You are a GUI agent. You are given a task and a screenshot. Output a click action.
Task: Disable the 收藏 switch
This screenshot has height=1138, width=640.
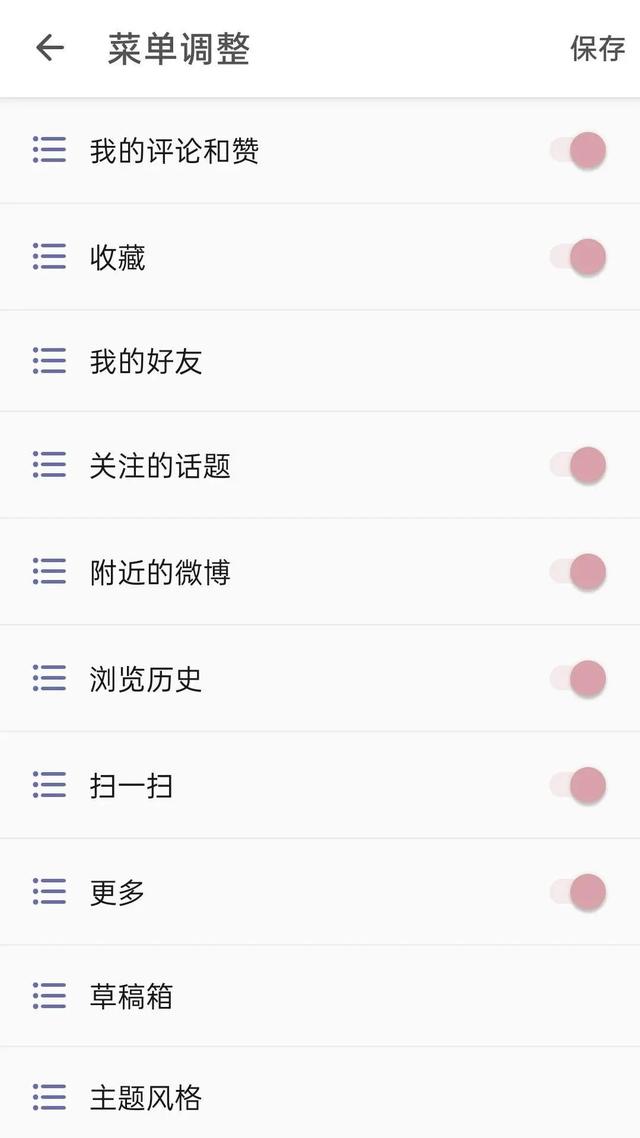point(579,257)
